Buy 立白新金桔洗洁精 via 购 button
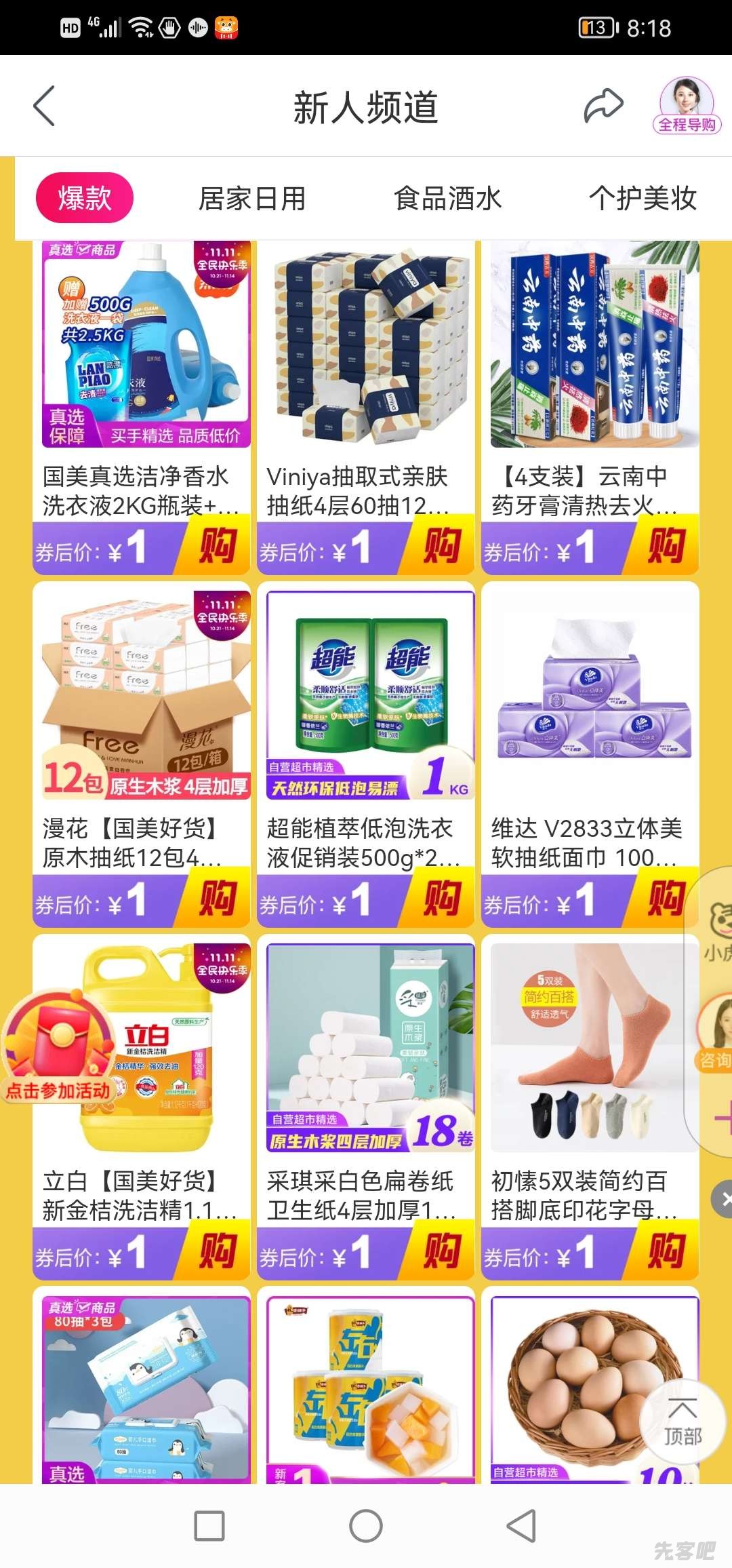 [216, 1251]
